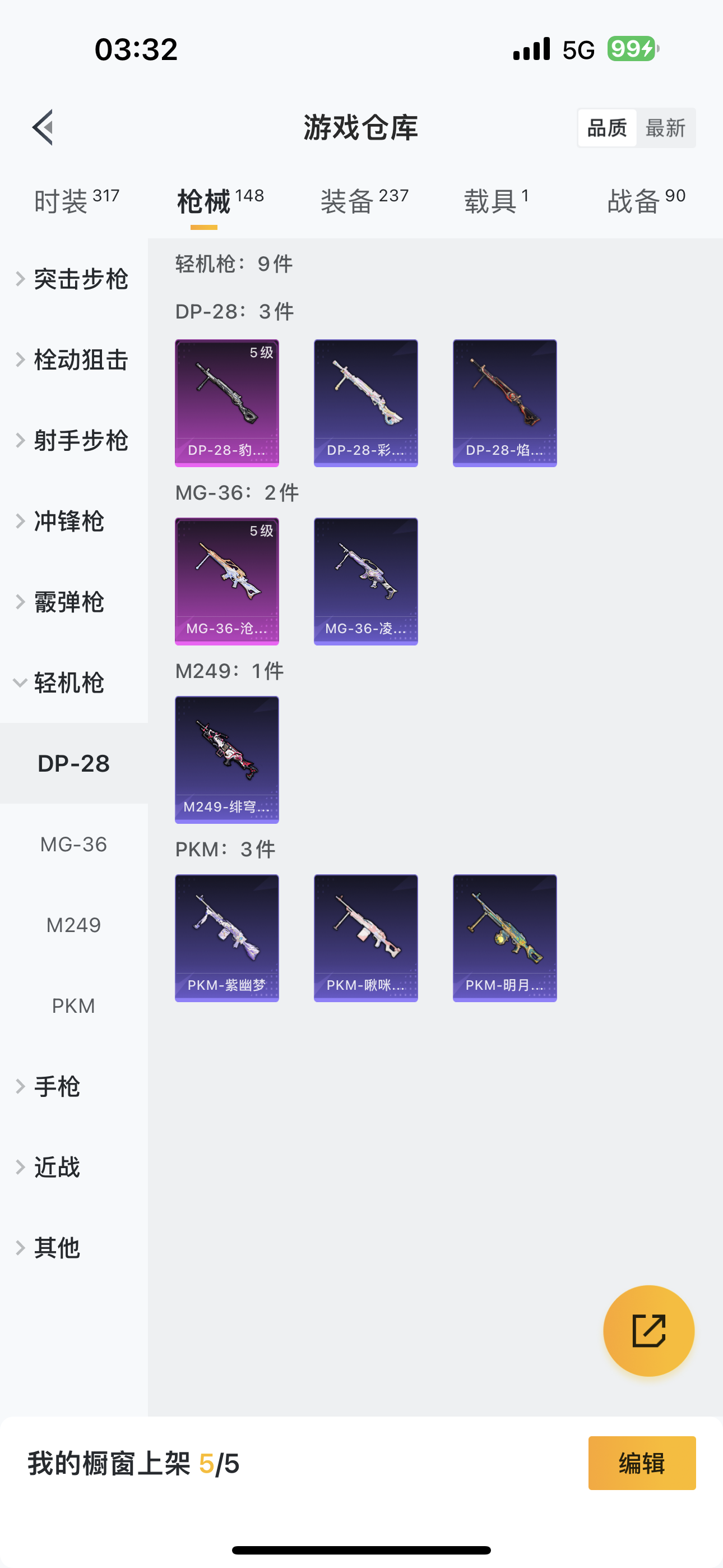723x1568 pixels.
Task: Switch to the 时装 tab
Action: [x=76, y=201]
